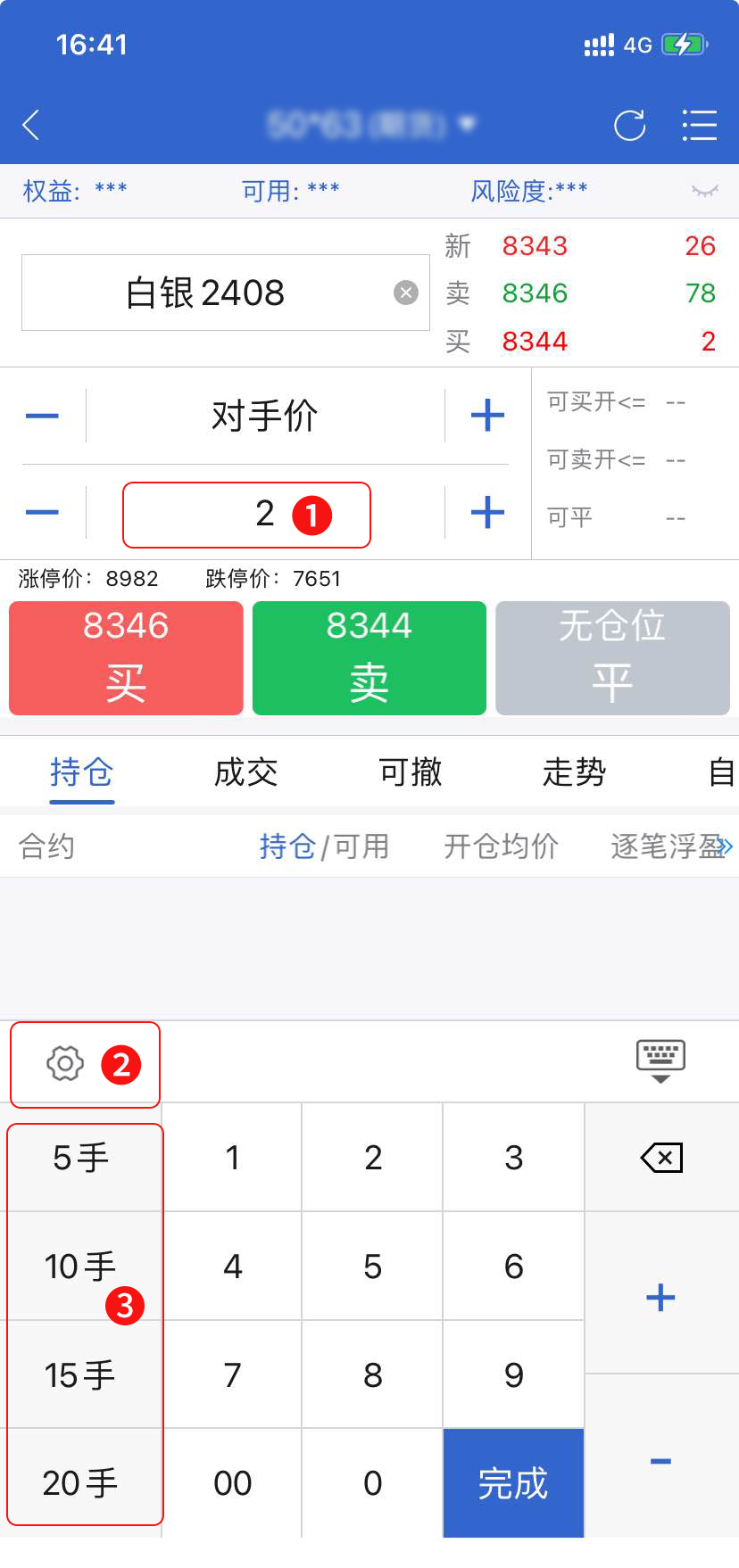Confirm quantity with 完成 button
This screenshot has width=739, height=1568.
513,1483
